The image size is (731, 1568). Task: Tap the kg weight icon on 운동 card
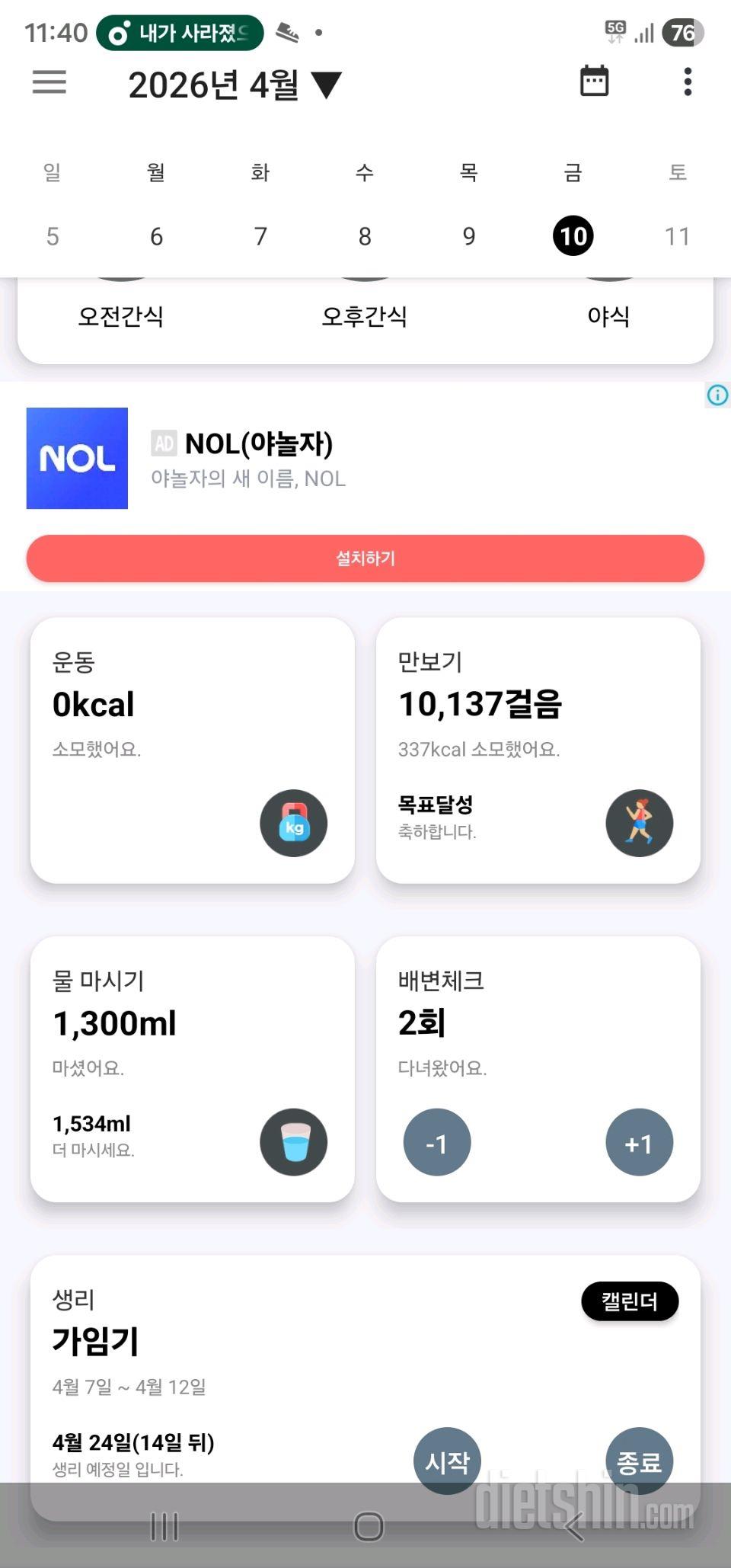293,824
